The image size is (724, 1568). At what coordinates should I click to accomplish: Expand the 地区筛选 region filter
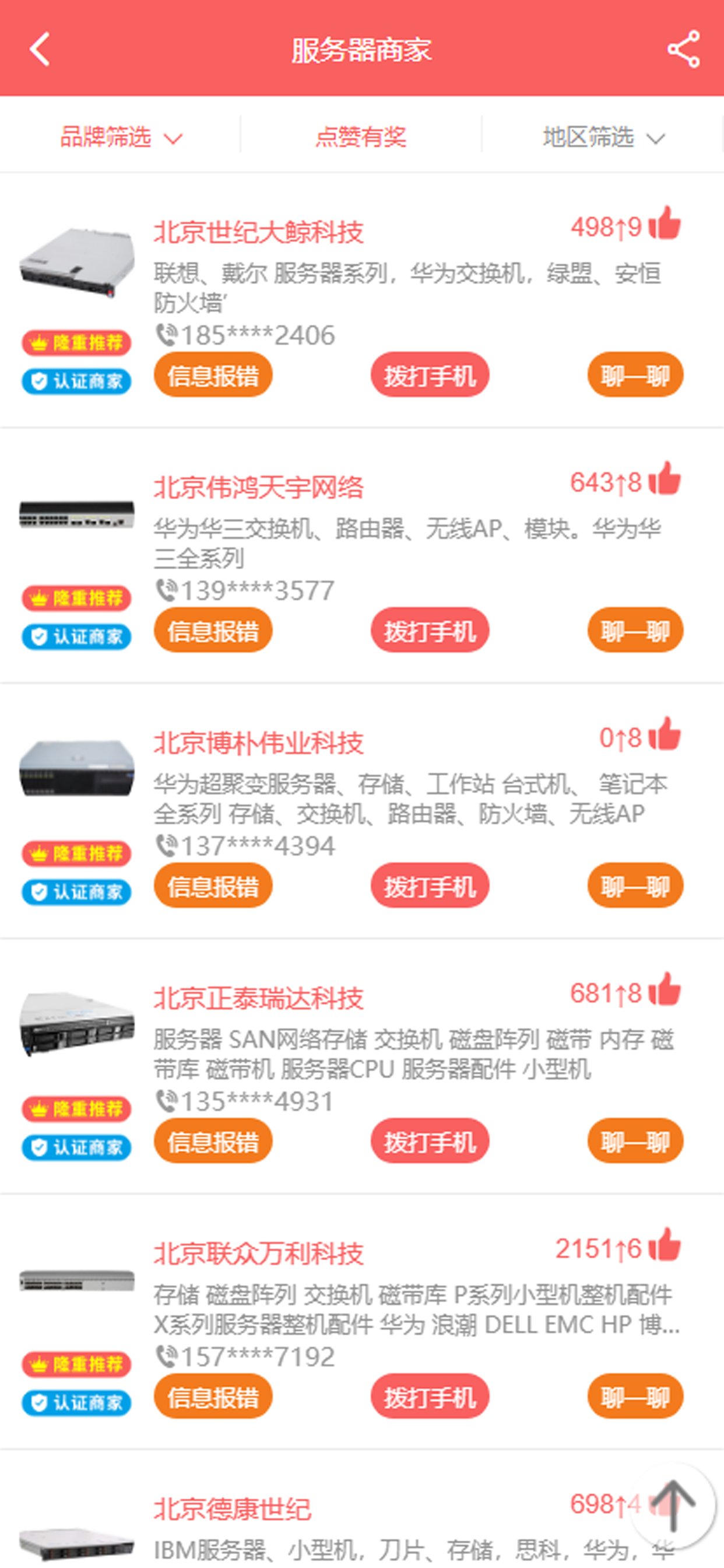pyautogui.click(x=603, y=138)
